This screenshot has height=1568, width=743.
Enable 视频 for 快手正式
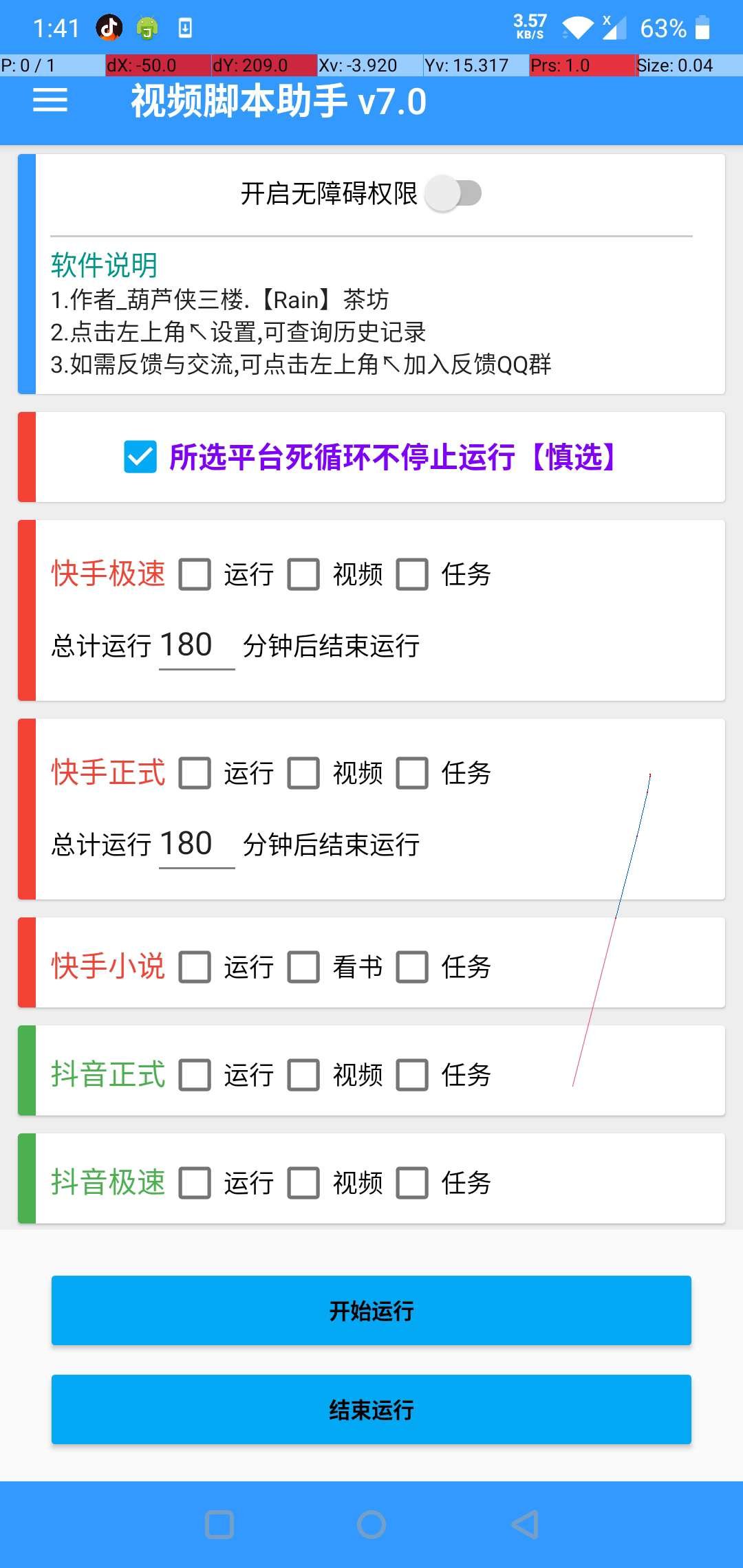303,773
